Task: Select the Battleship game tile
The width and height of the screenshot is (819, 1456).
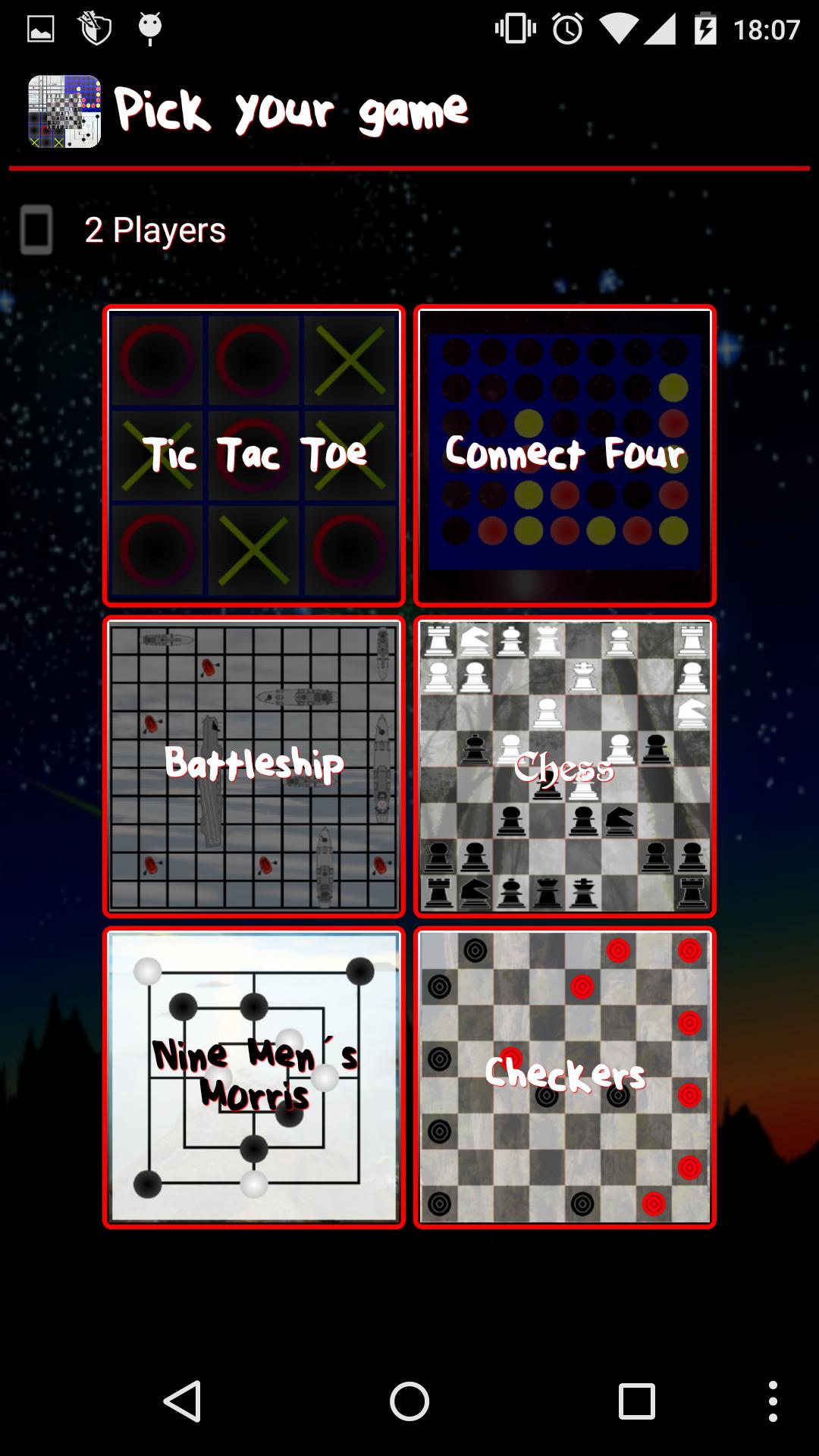Action: coord(254,767)
